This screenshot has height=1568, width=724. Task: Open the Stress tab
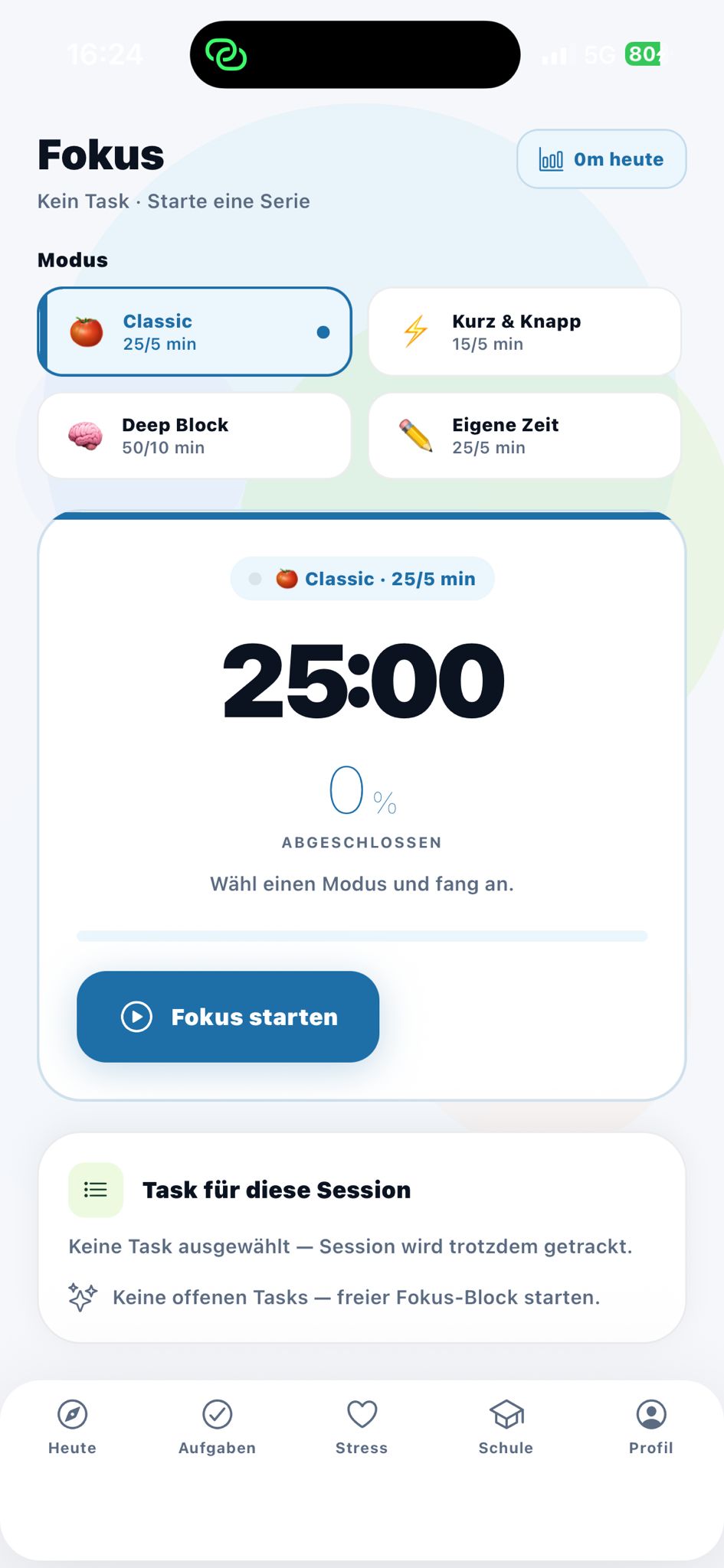[x=362, y=1426]
